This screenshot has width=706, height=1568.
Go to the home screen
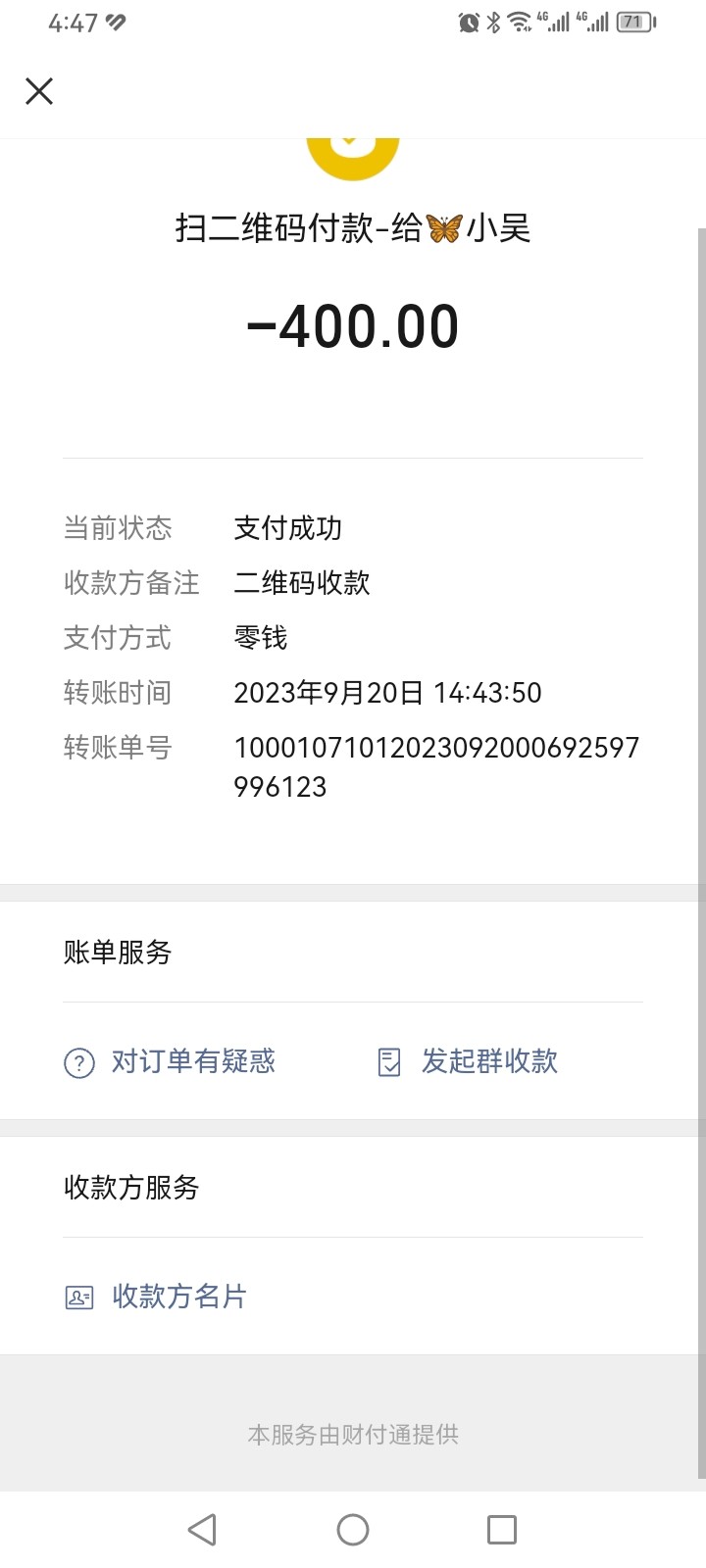pyautogui.click(x=353, y=1530)
